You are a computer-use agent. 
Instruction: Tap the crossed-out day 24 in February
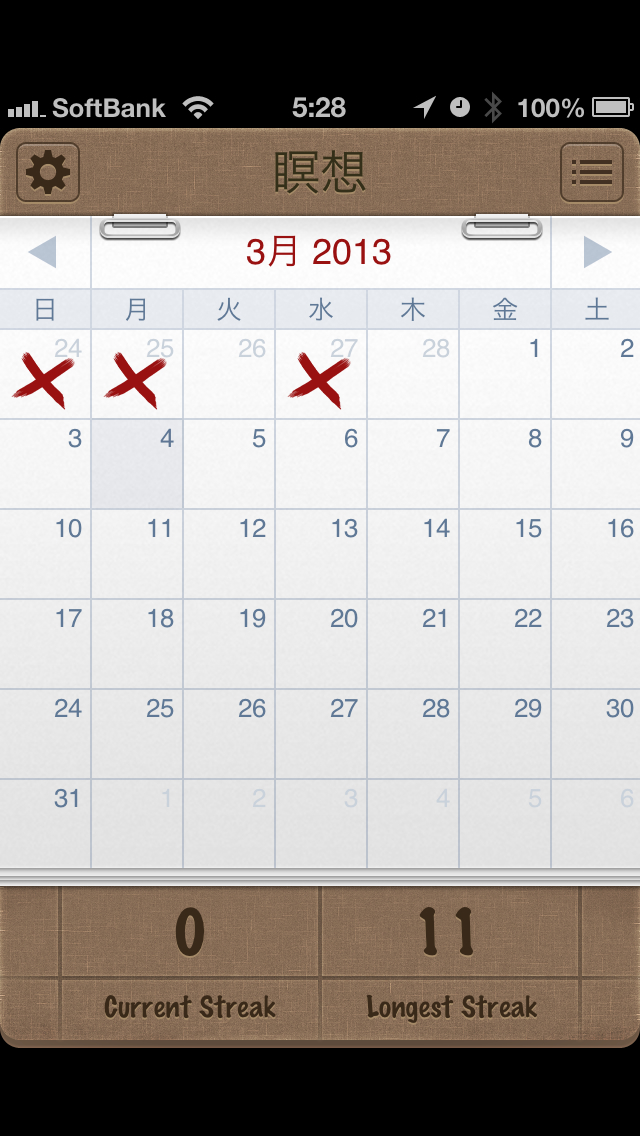tap(45, 374)
